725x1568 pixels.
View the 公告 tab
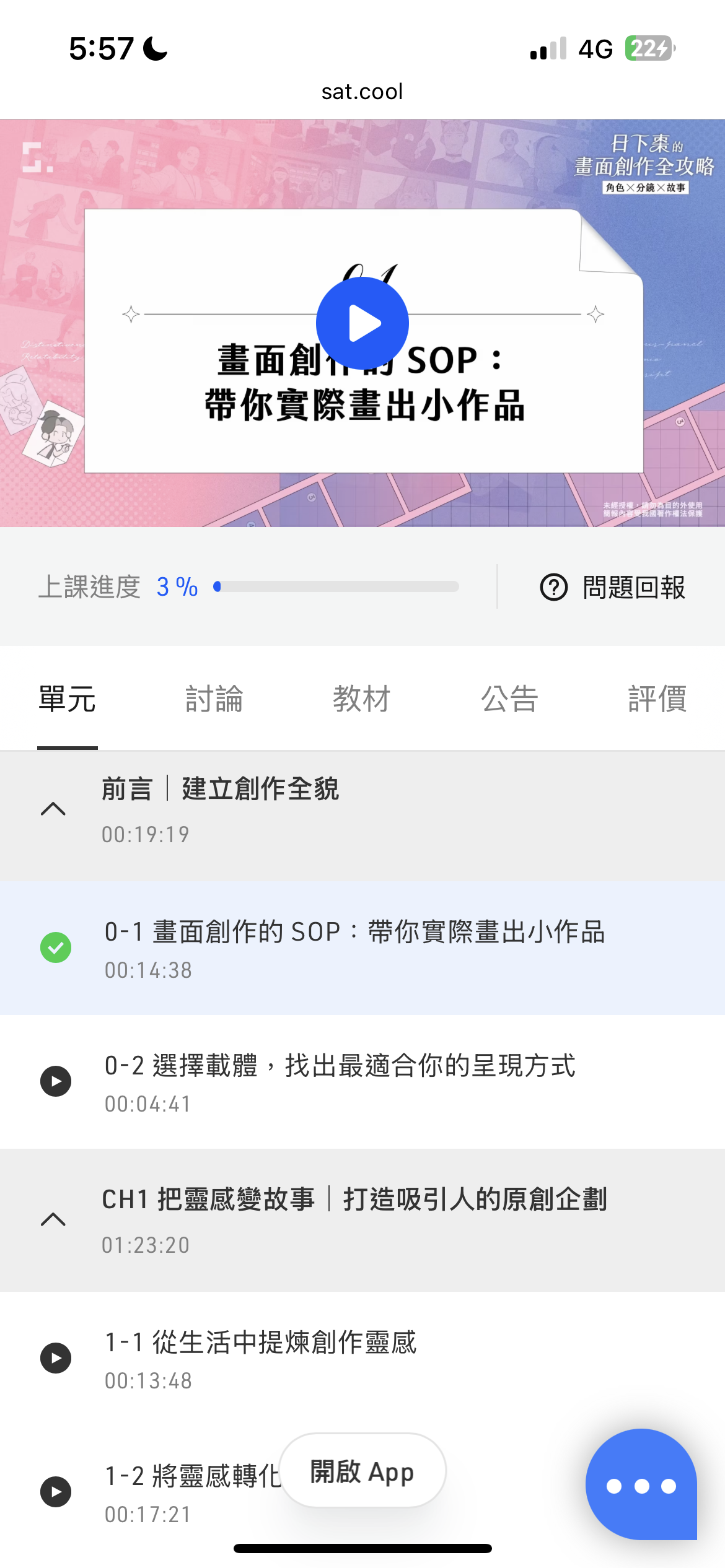(509, 699)
